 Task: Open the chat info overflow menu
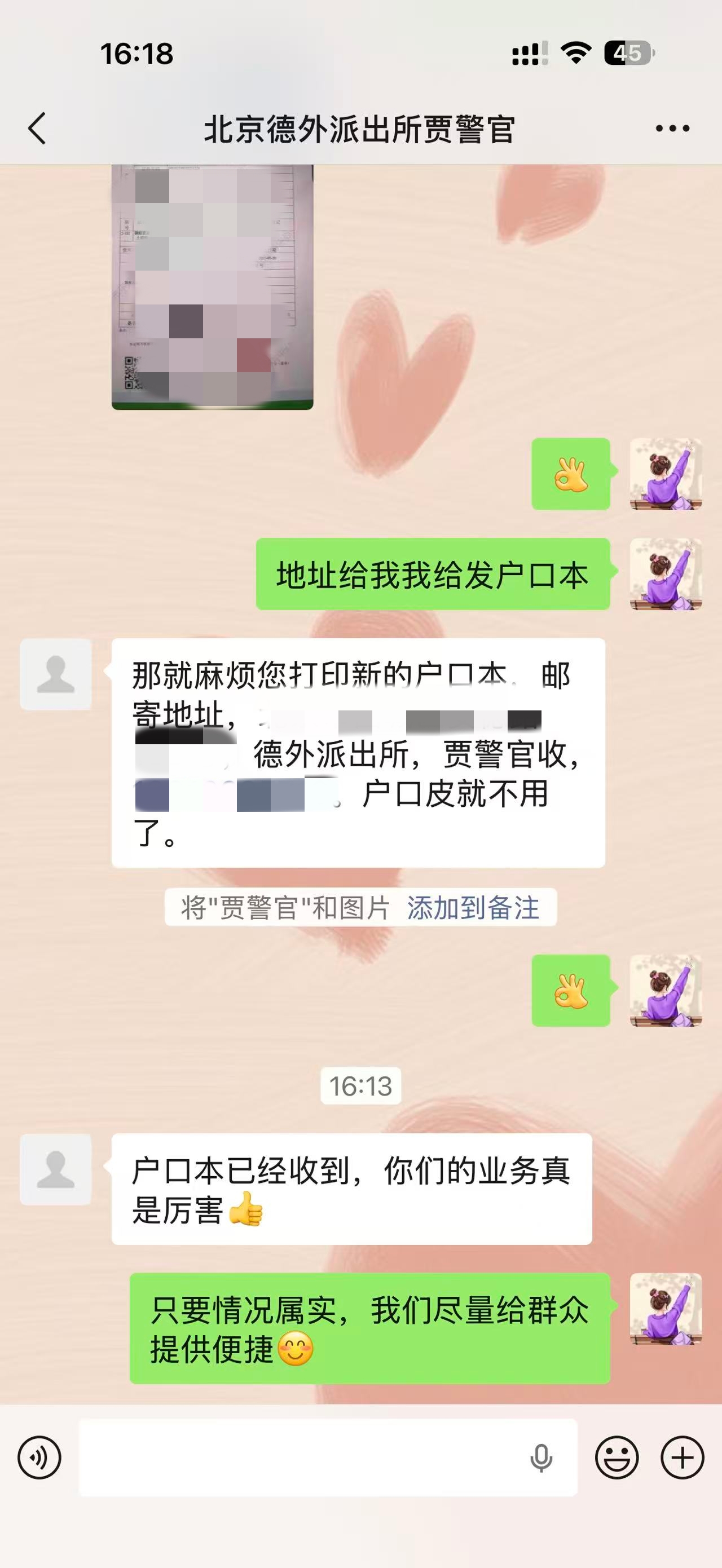[x=672, y=129]
